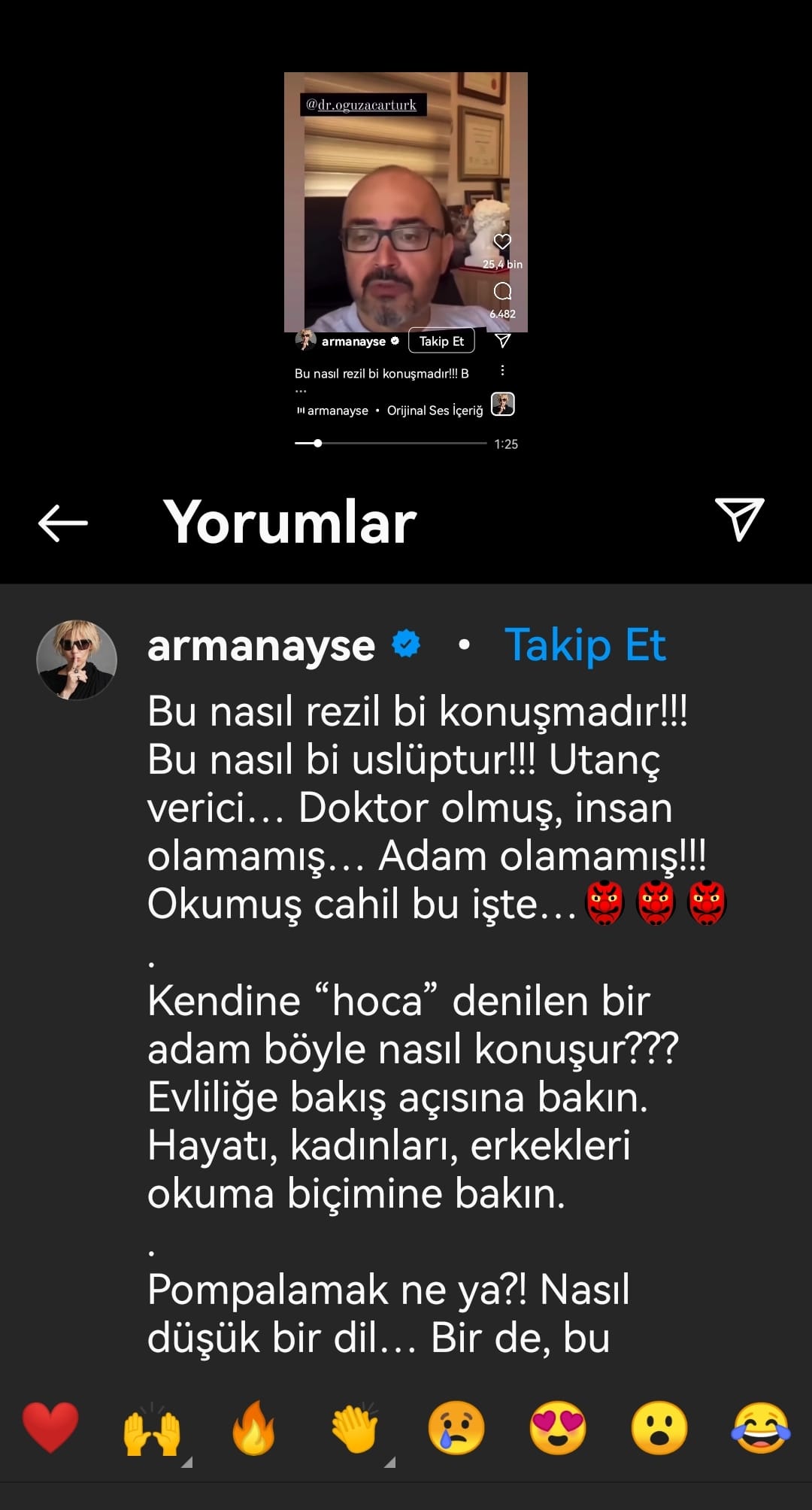The image size is (812, 1510).
Task: Pick the heart-eyes emoji
Action: click(558, 1427)
